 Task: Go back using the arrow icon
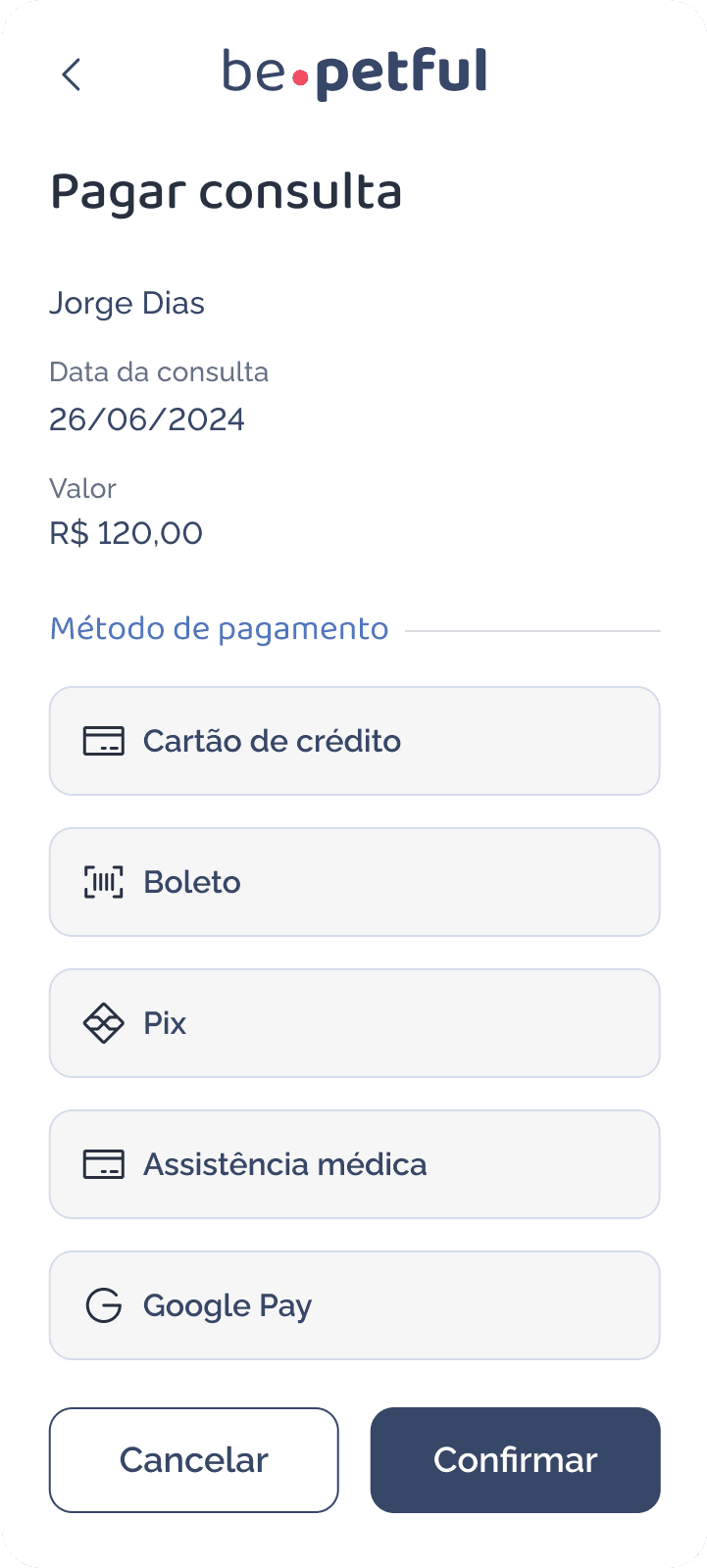[x=72, y=74]
